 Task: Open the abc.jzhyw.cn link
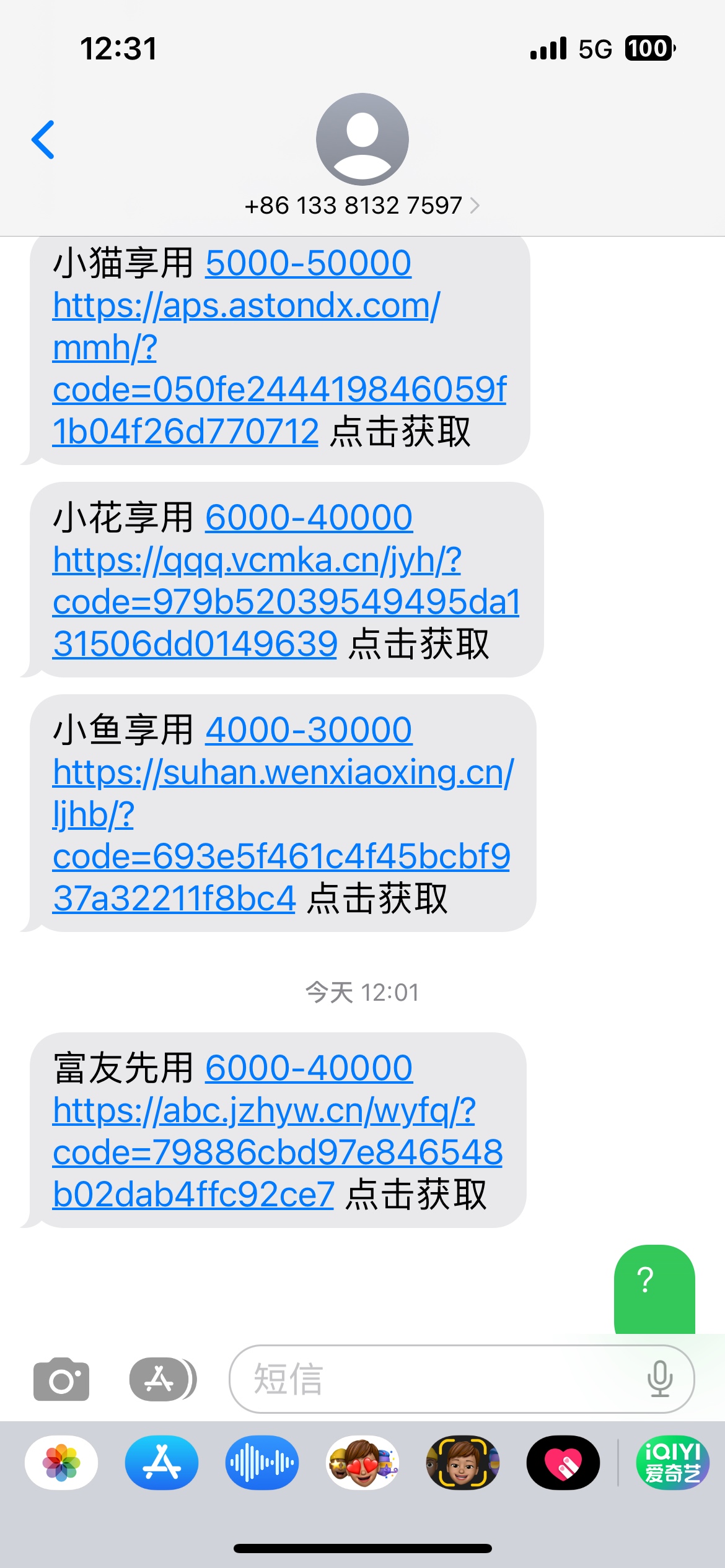pos(264,1111)
